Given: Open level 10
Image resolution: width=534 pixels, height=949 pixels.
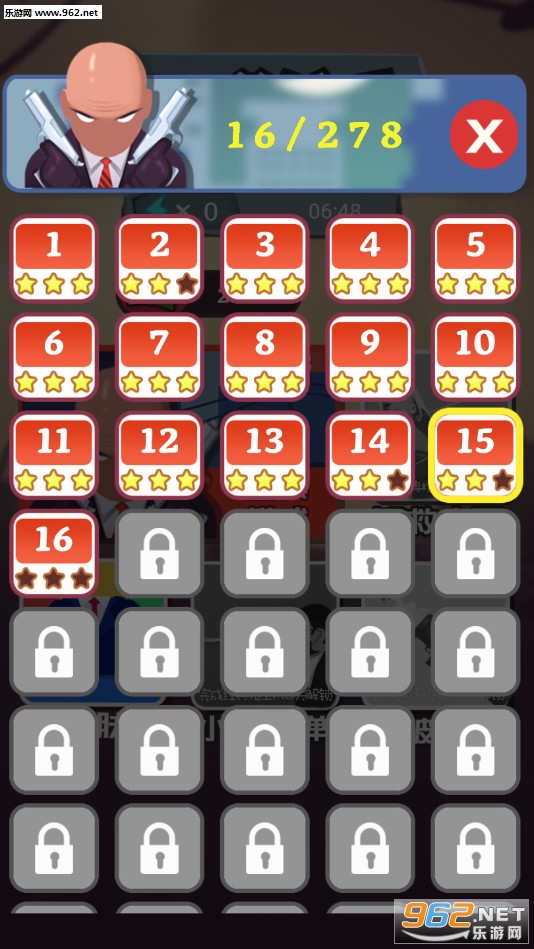Looking at the screenshot, I should [x=475, y=357].
